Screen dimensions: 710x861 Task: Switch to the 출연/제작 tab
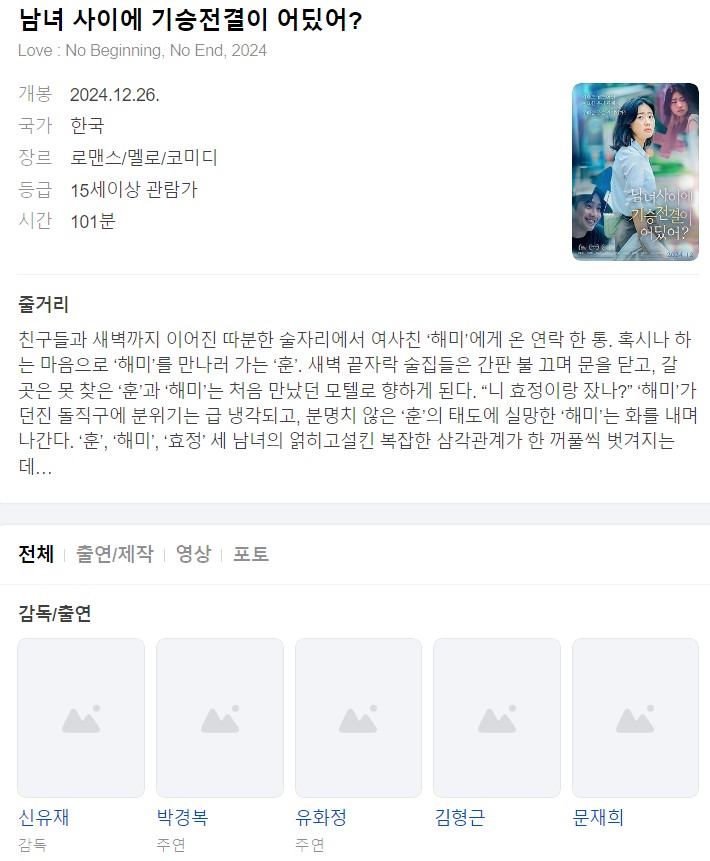tap(115, 554)
